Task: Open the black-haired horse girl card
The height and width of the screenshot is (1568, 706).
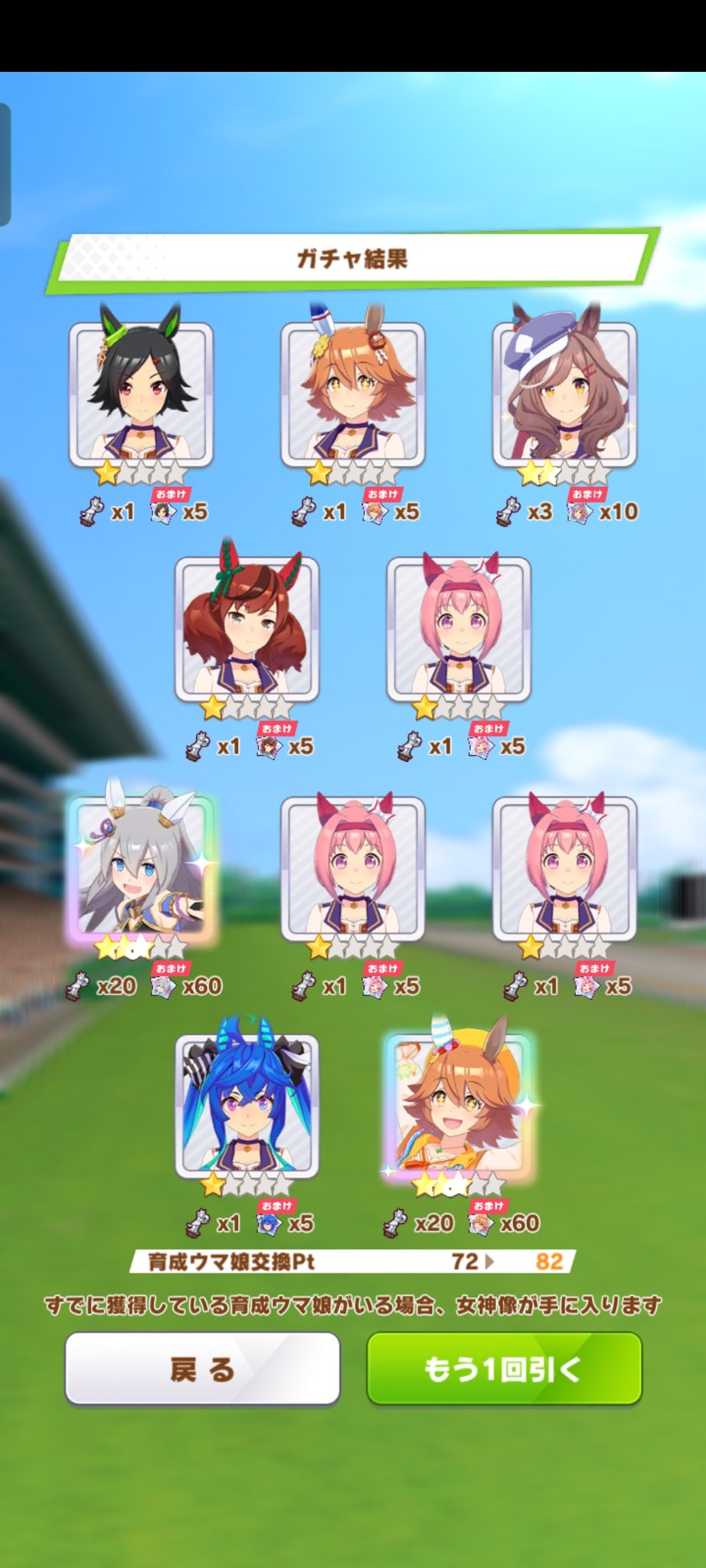Action: tap(141, 394)
